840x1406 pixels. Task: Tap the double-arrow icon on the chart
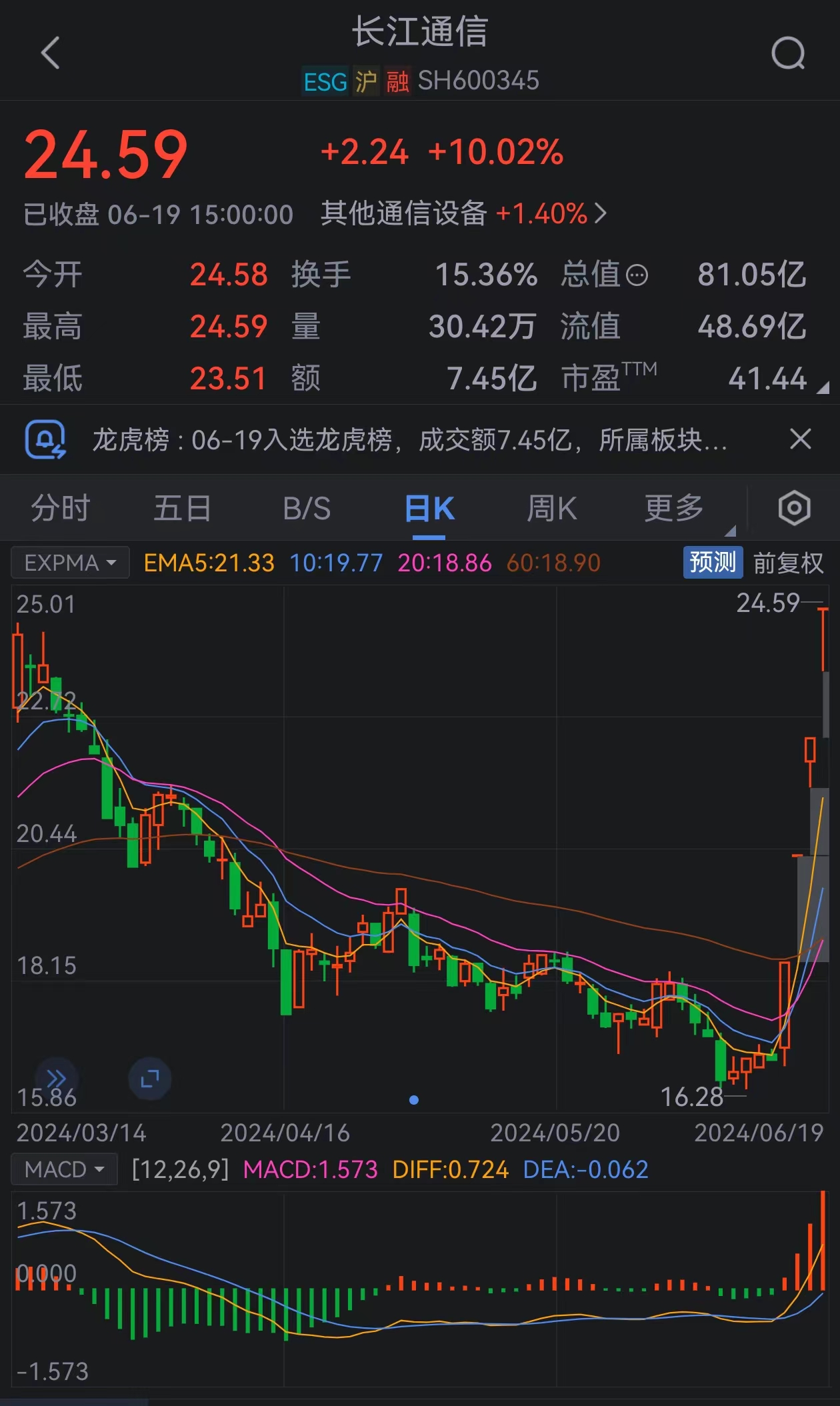(x=57, y=1079)
